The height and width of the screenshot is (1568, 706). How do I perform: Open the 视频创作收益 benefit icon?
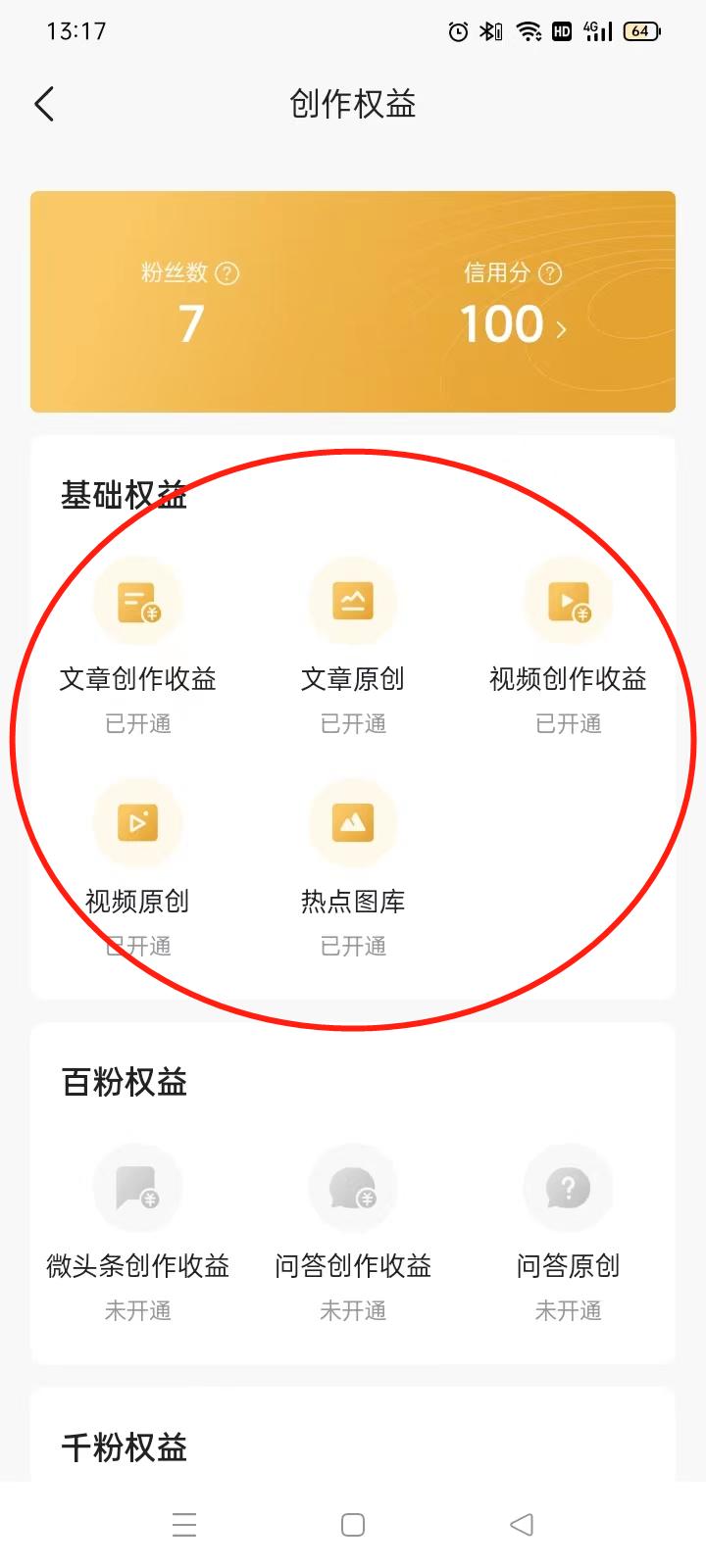point(569,601)
